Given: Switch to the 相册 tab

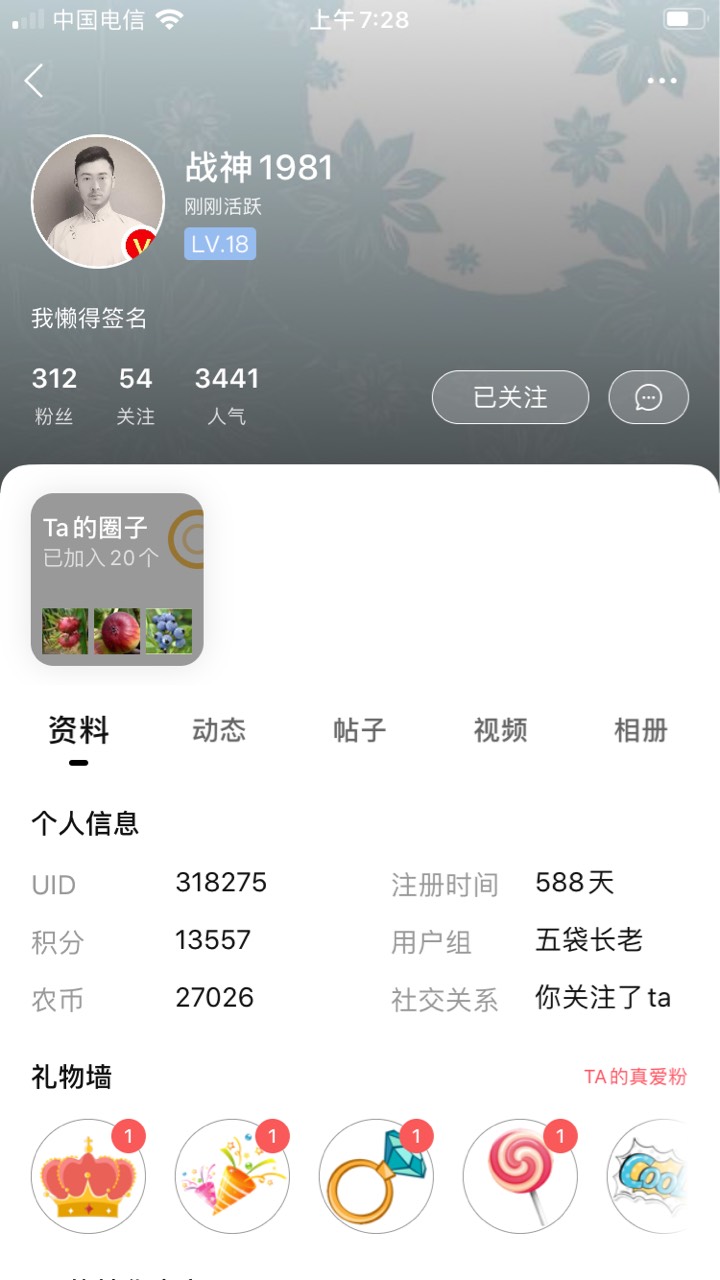Looking at the screenshot, I should pyautogui.click(x=640, y=730).
